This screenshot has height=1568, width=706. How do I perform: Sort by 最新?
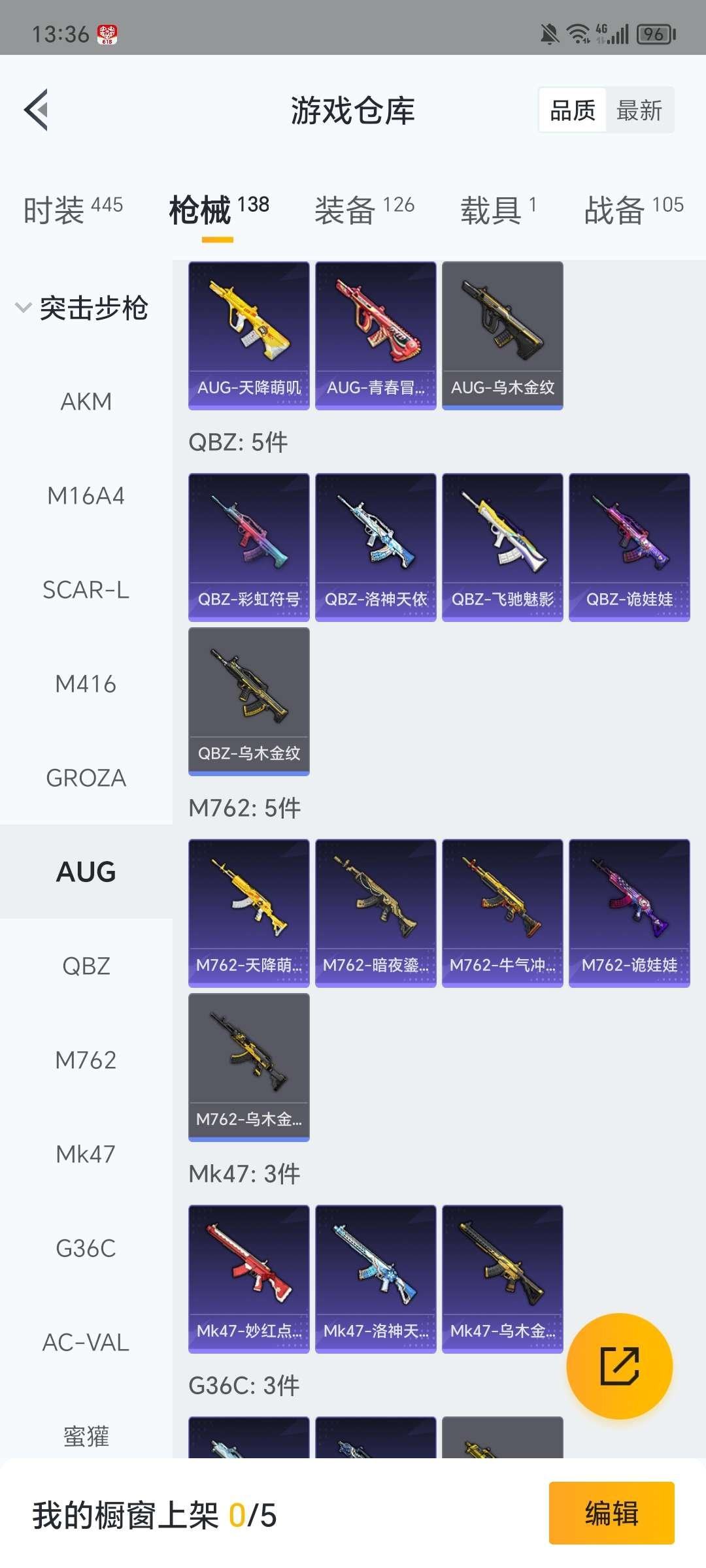tap(639, 110)
